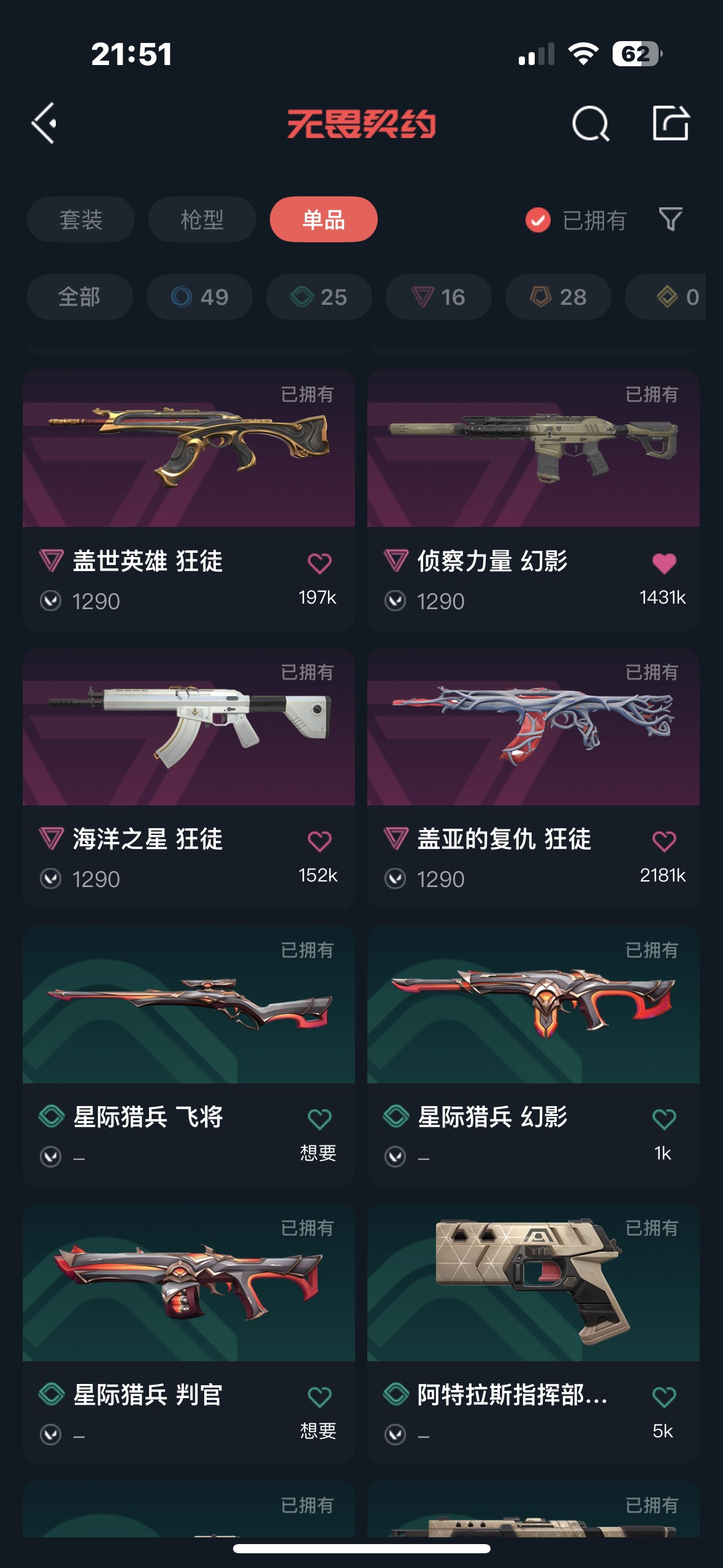
Task: Filter by the blue tier chip 49
Action: pos(199,297)
